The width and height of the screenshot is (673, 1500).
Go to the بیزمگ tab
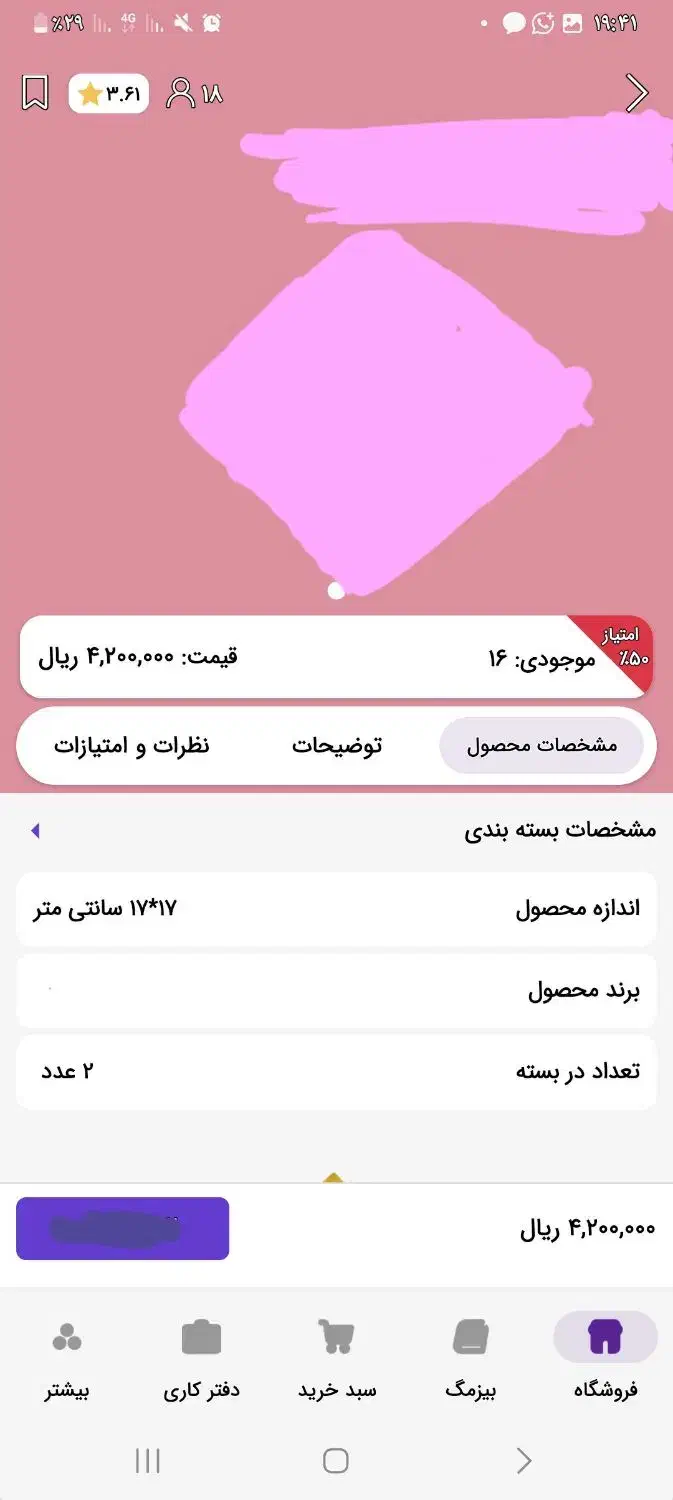[x=471, y=1355]
